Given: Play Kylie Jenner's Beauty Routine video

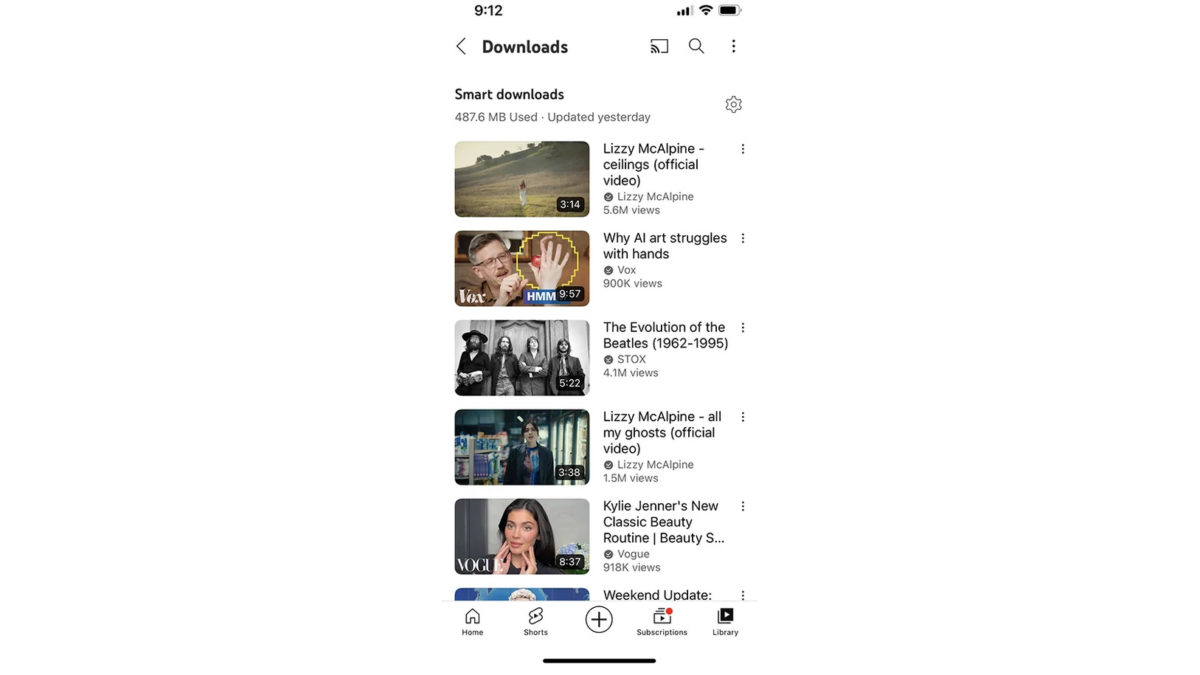Looking at the screenshot, I should [522, 536].
